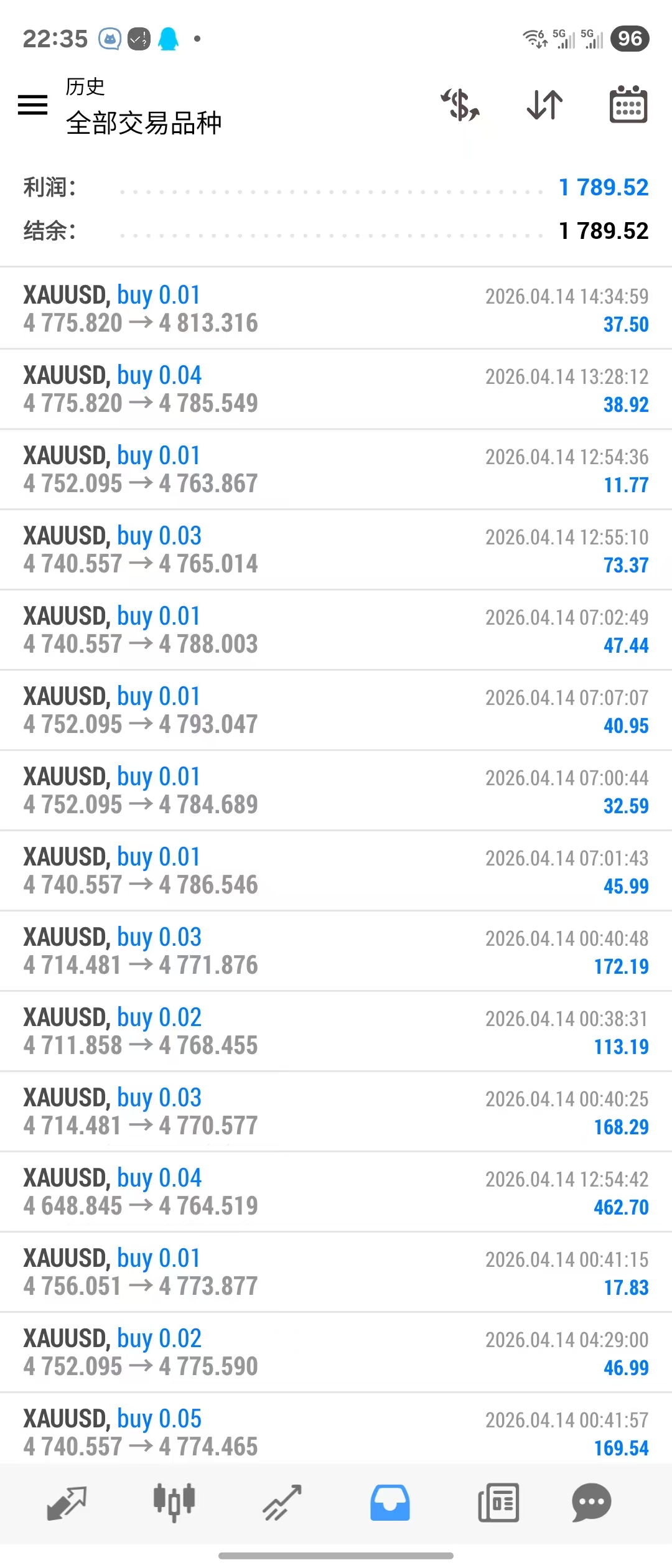Expand the XAUUSD trade with profit 73.37
This screenshot has height=1568, width=672.
click(x=336, y=549)
